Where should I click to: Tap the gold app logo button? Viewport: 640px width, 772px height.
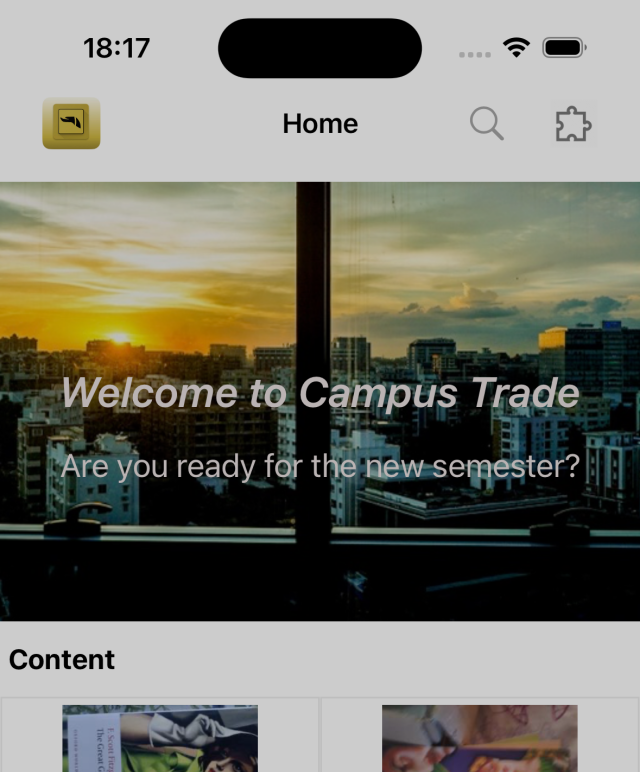coord(71,124)
